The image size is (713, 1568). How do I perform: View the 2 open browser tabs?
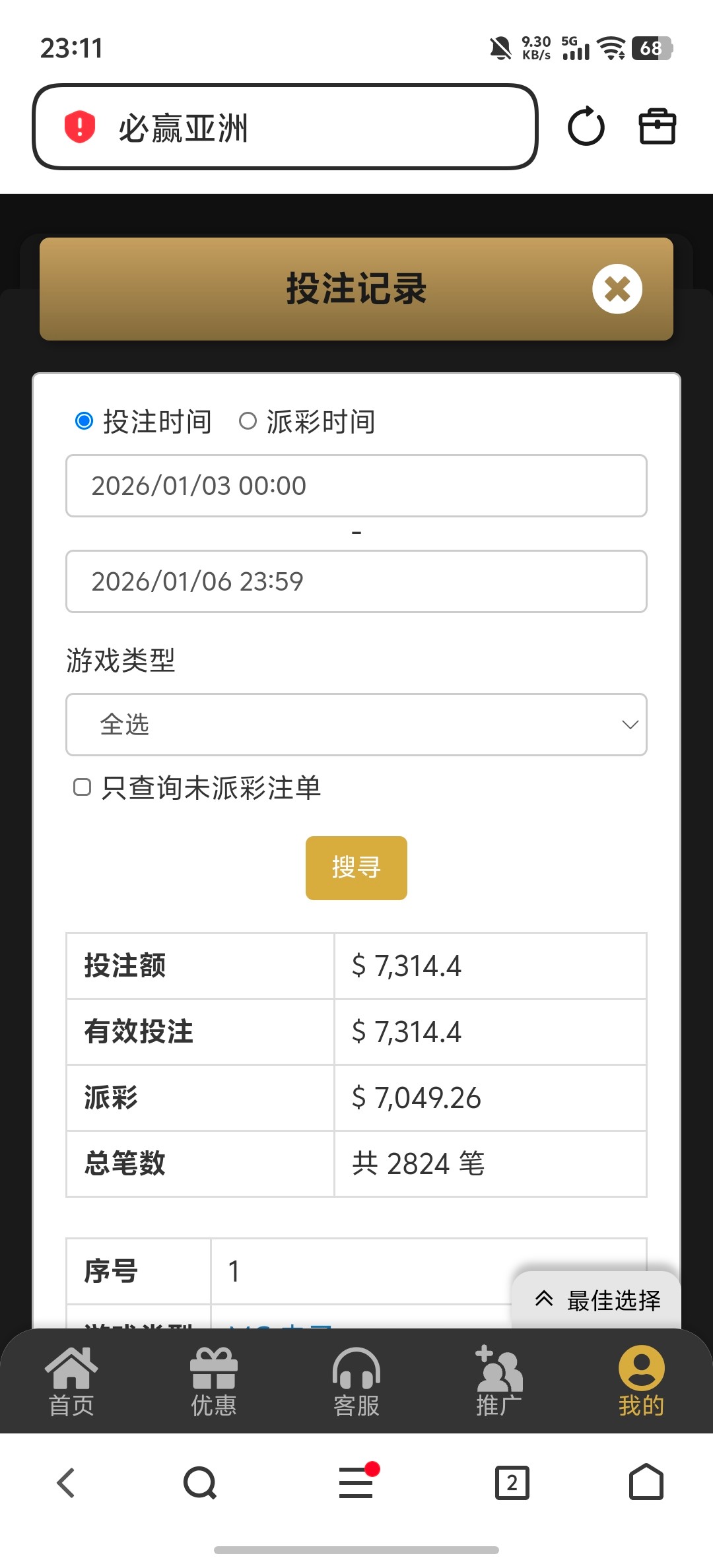tap(512, 1483)
